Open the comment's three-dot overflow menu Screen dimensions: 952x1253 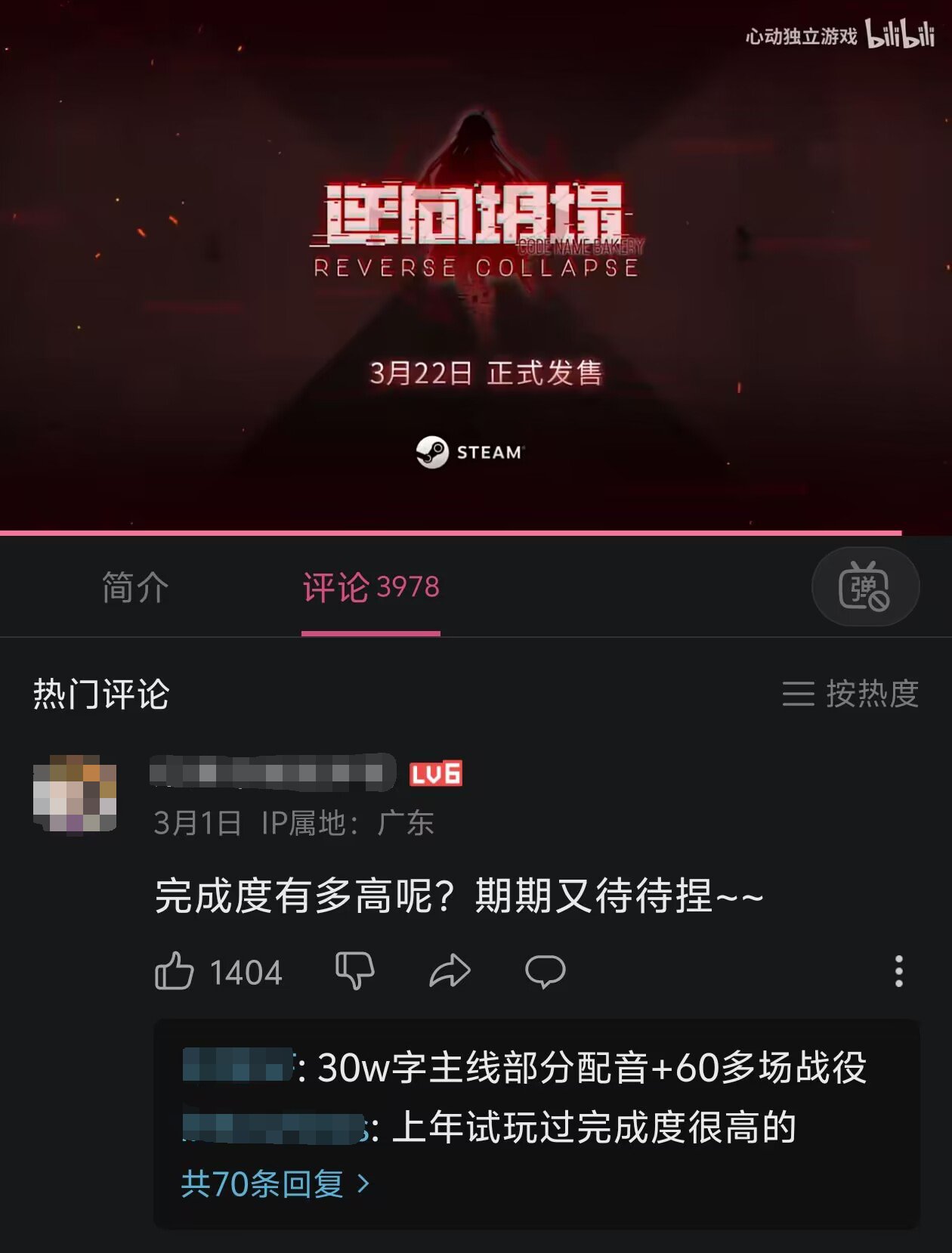pyautogui.click(x=898, y=970)
